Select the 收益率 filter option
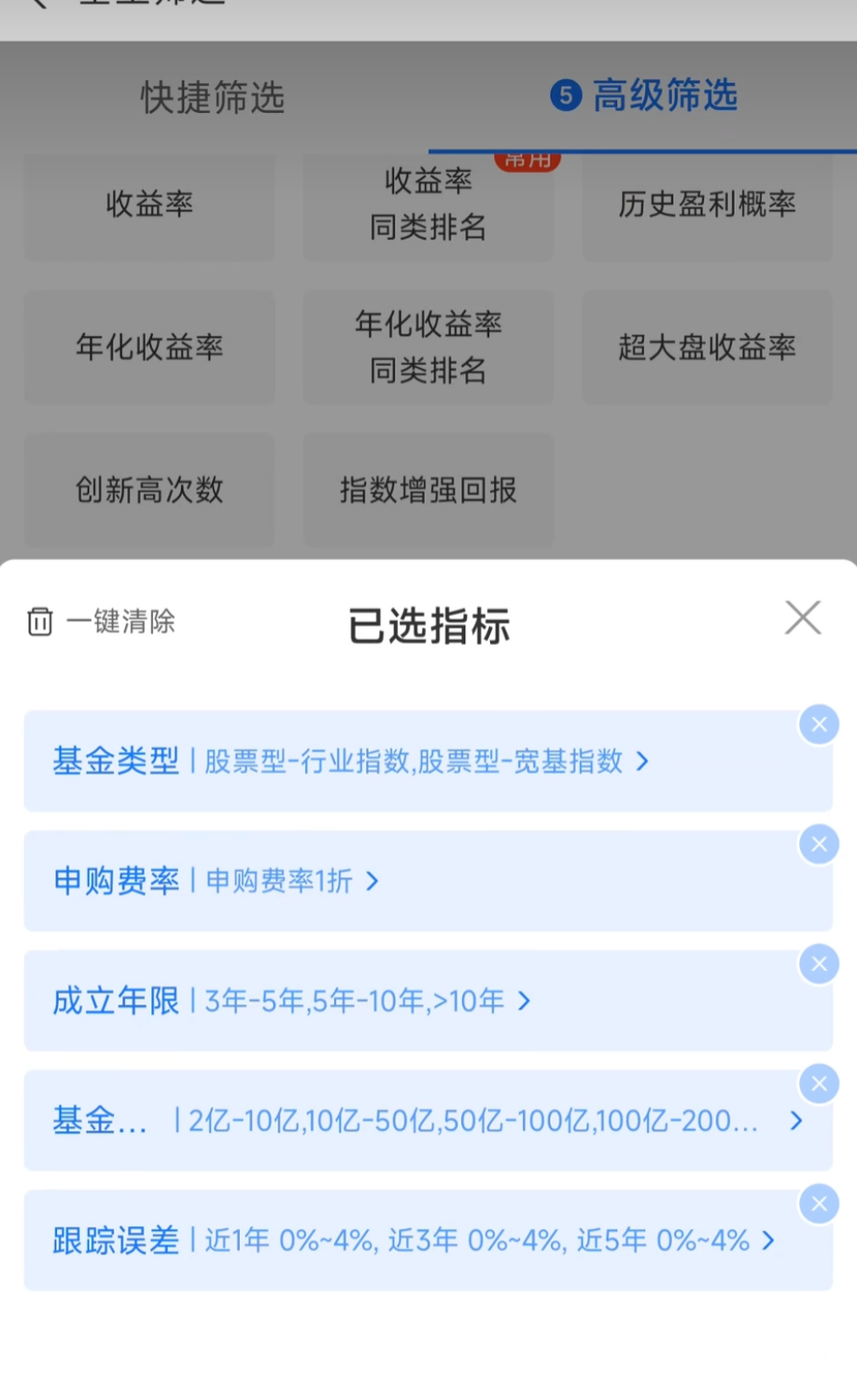 [148, 205]
